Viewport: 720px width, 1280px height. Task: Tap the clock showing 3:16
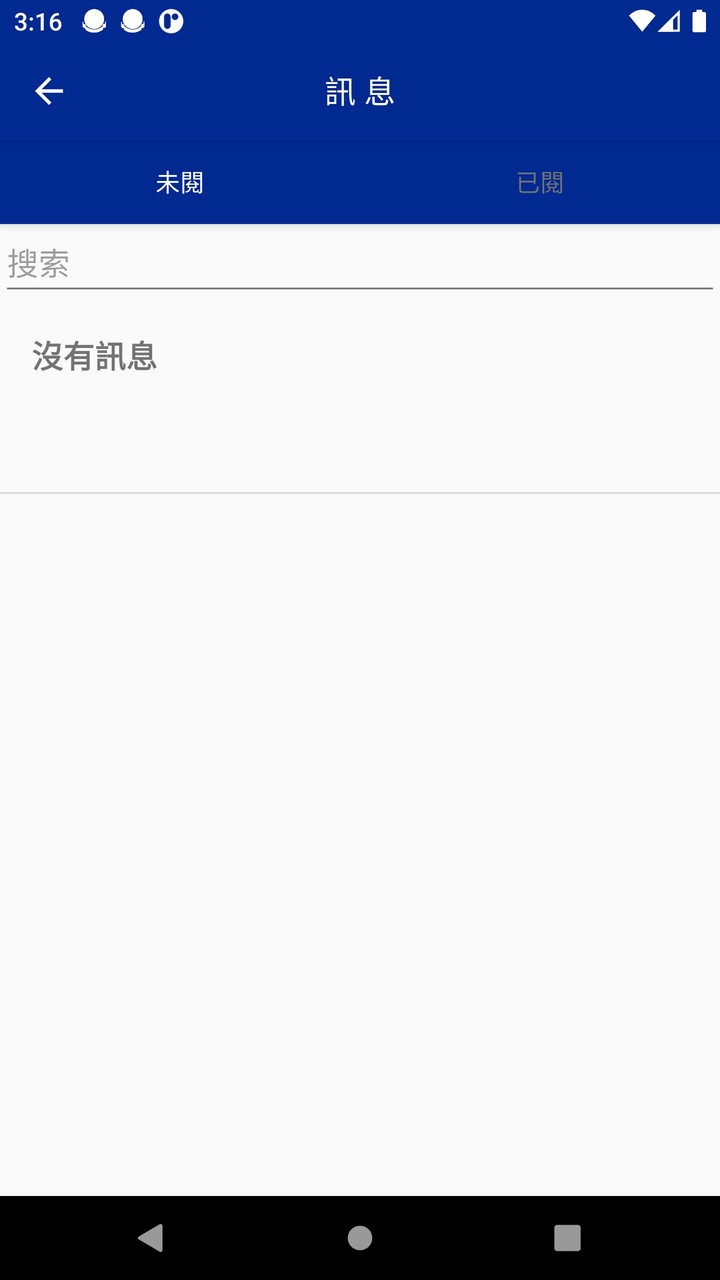37,20
